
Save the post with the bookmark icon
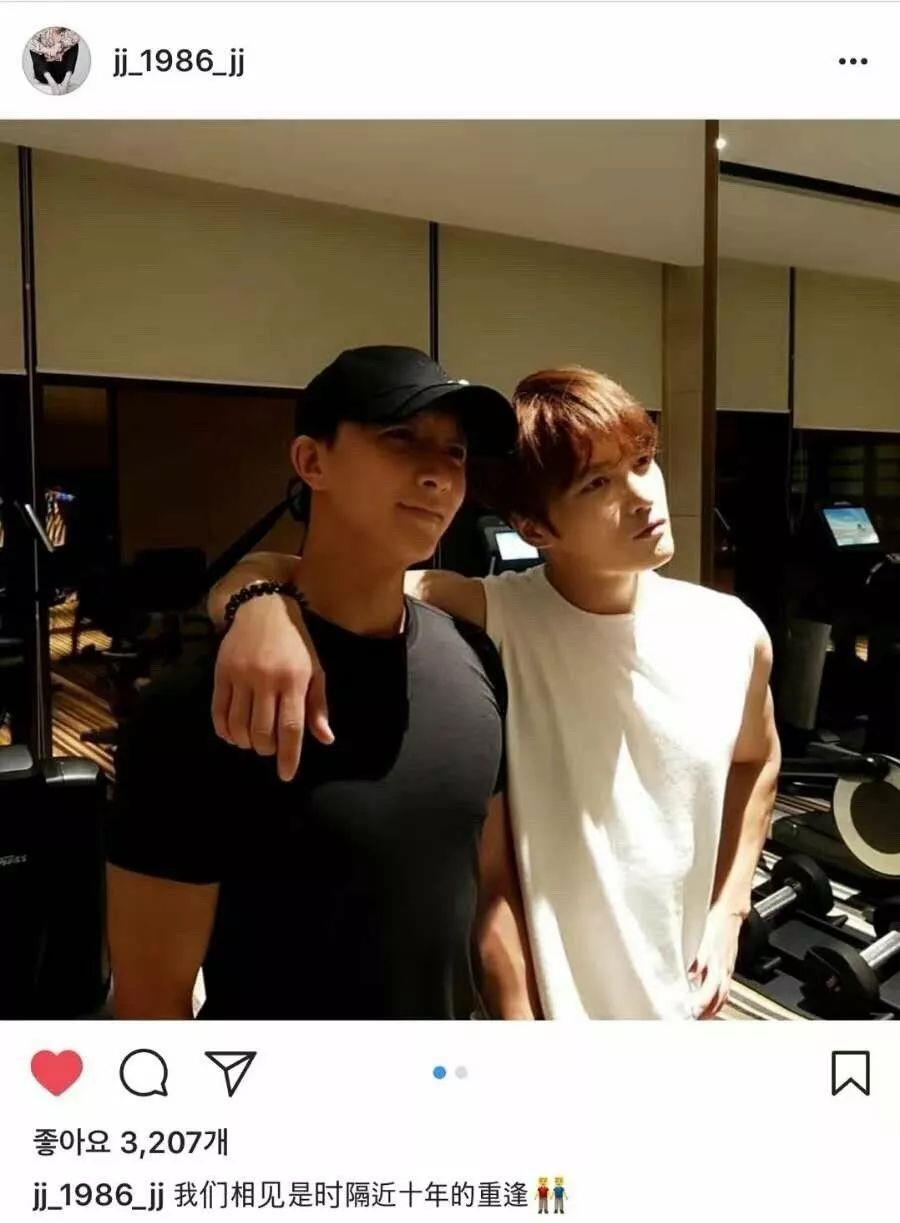(x=850, y=1073)
